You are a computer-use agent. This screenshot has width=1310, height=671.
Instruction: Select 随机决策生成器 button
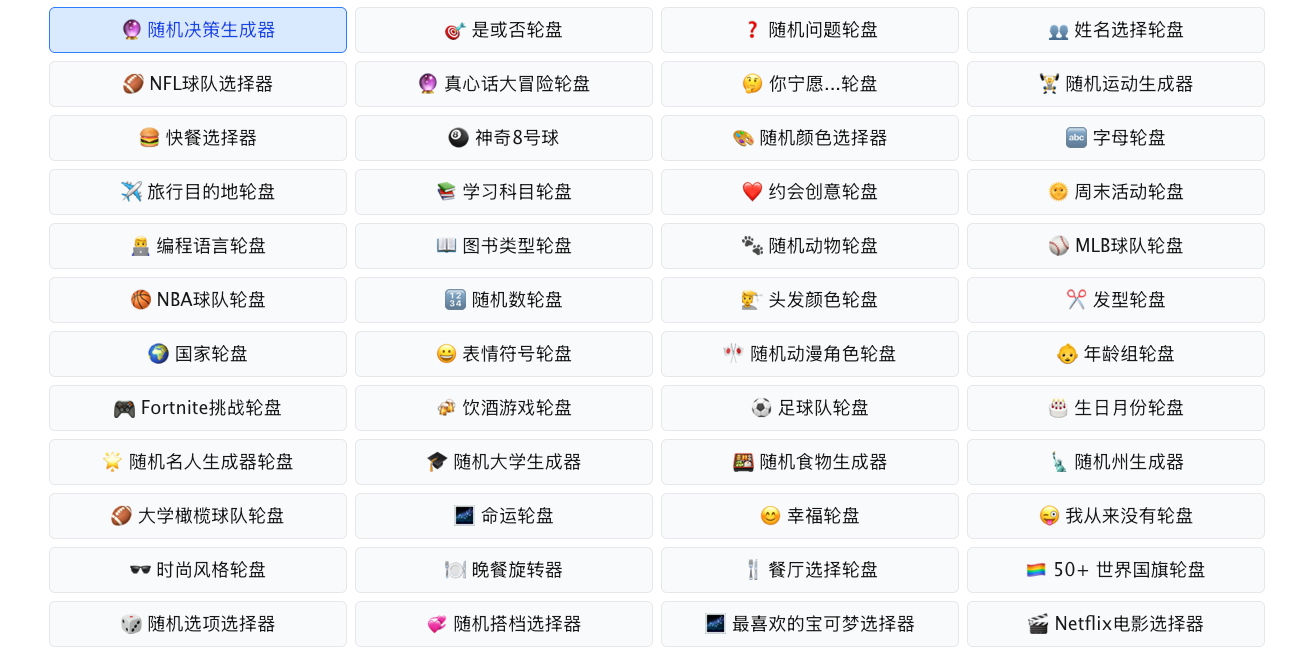(x=198, y=30)
